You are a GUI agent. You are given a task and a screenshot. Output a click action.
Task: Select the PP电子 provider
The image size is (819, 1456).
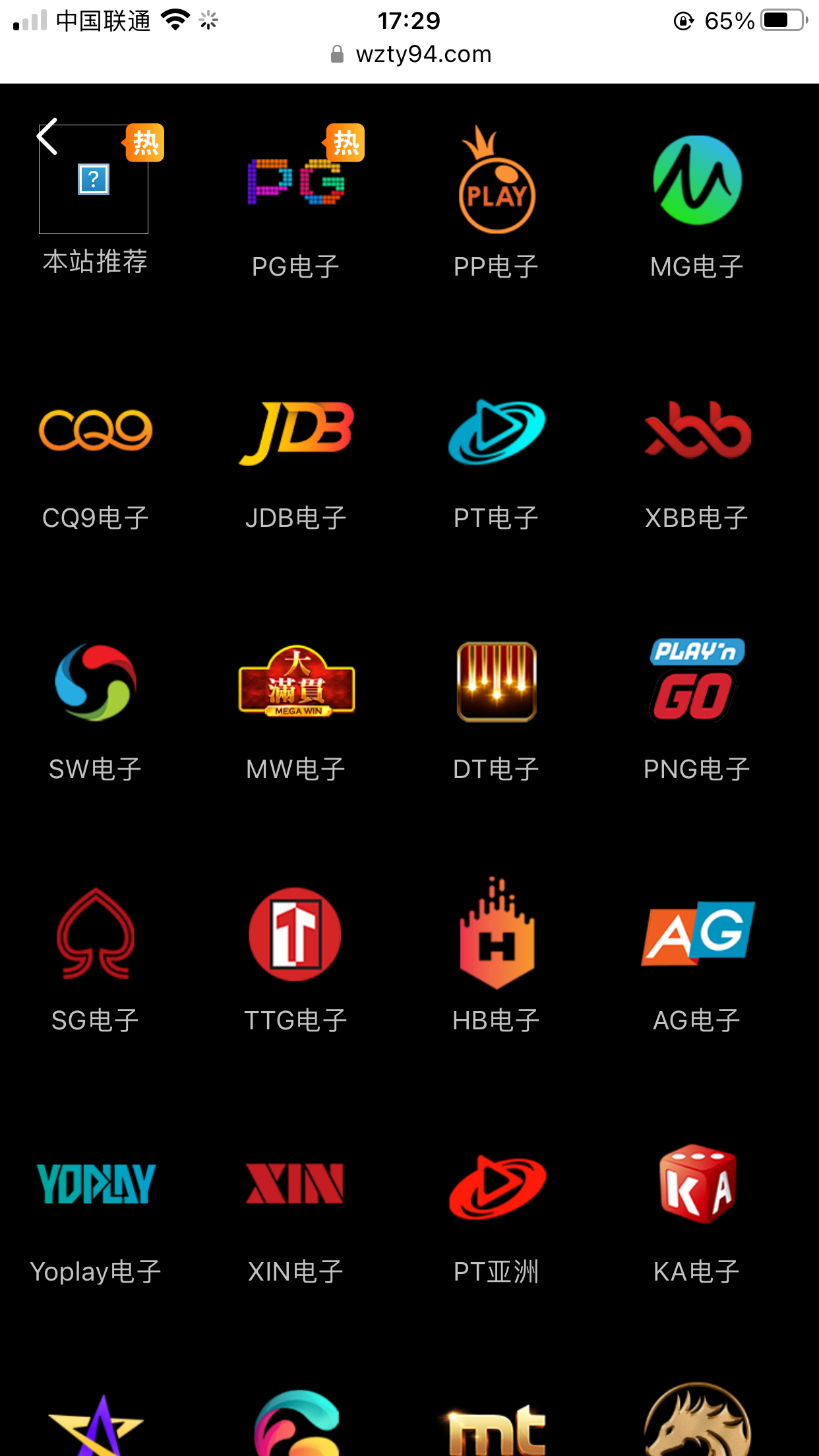point(497,198)
